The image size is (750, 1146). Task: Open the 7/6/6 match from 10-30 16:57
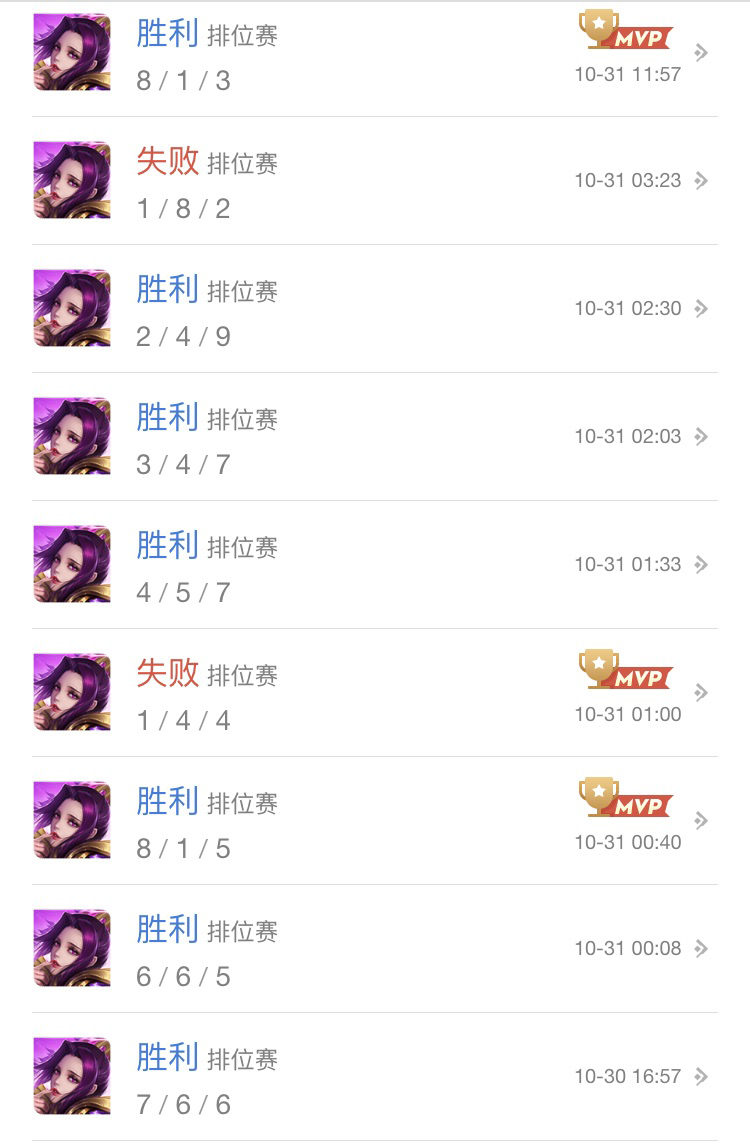[x=375, y=1077]
